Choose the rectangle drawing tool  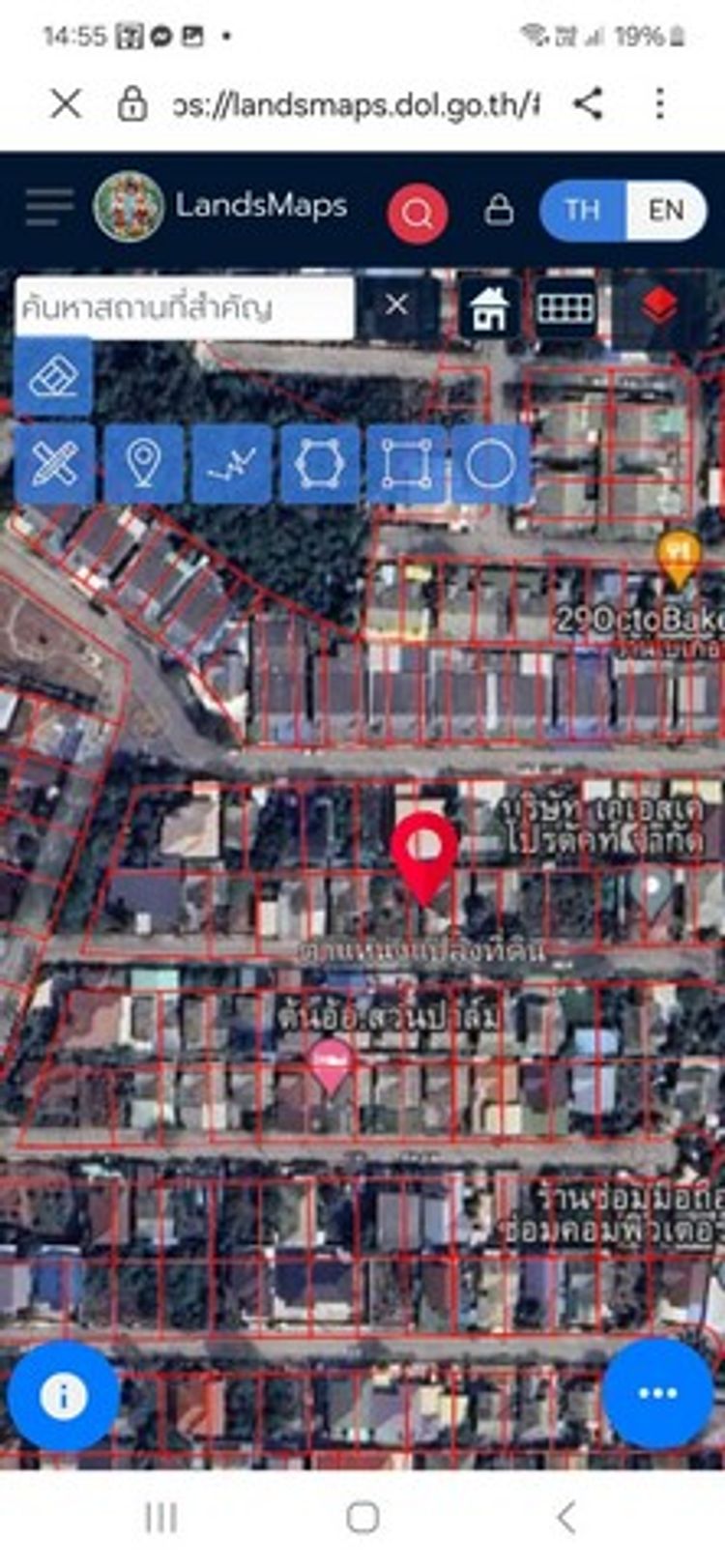[406, 465]
